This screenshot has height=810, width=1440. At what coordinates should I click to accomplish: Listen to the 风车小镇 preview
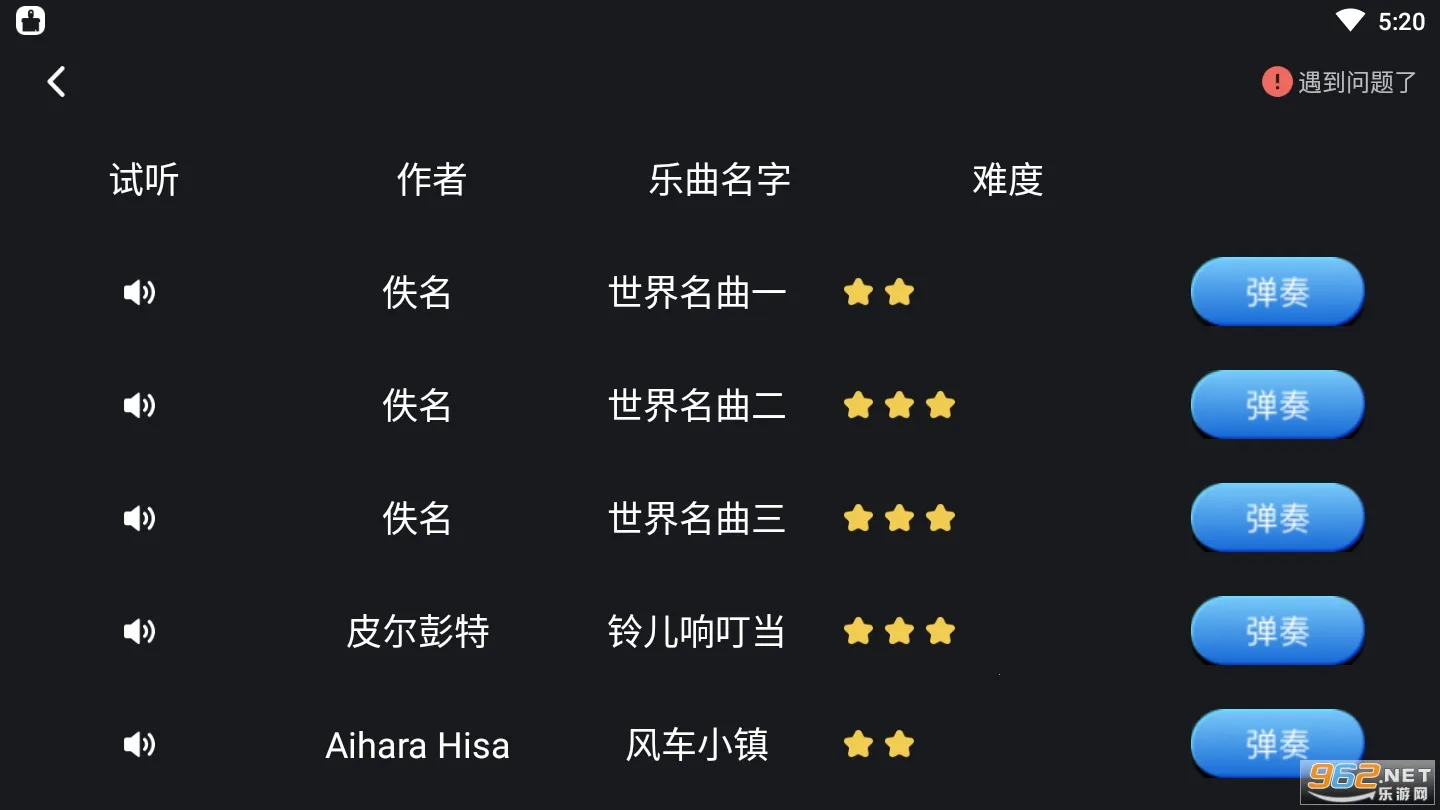[139, 744]
